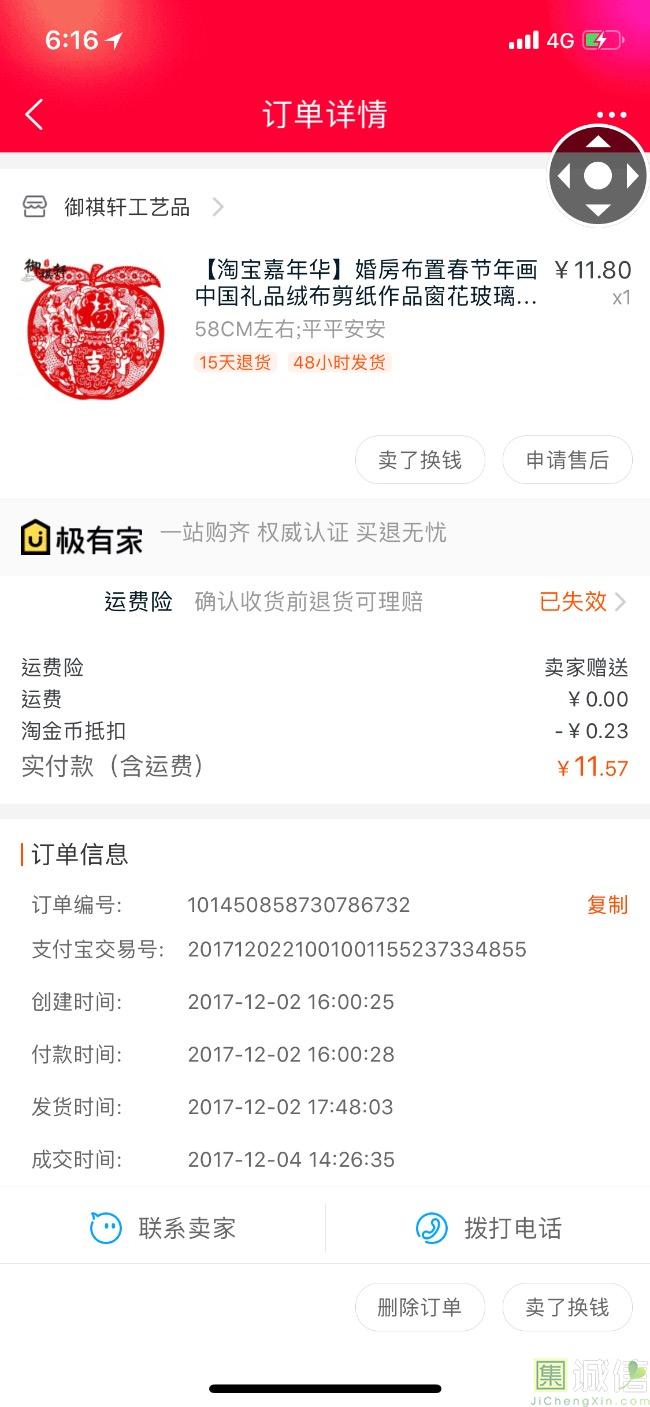Image resolution: width=650 pixels, height=1407 pixels.
Task: Open the three-dot overflow menu
Action: click(611, 115)
